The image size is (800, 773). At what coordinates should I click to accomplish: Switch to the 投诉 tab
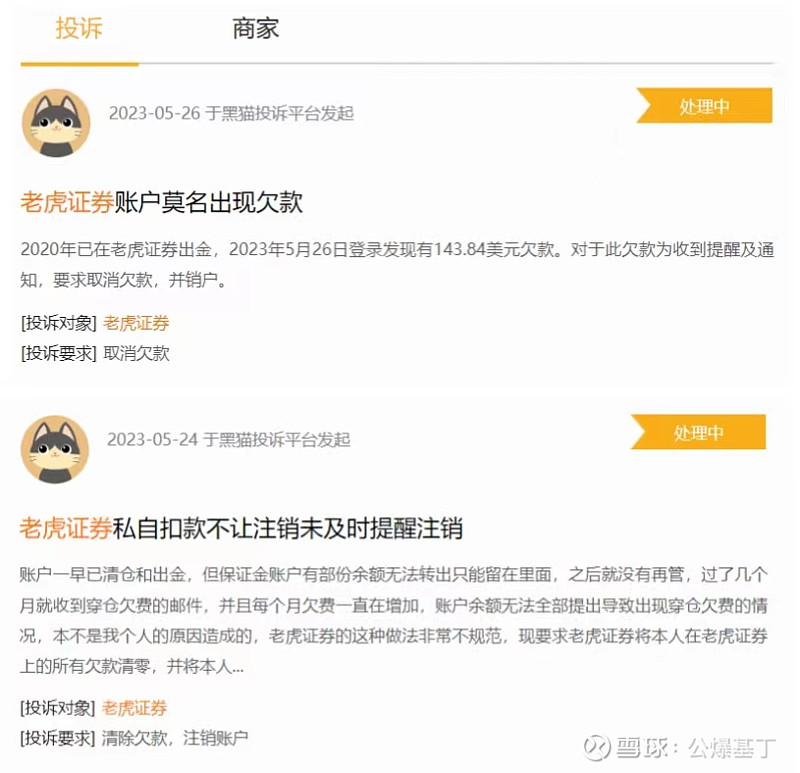coord(79,28)
